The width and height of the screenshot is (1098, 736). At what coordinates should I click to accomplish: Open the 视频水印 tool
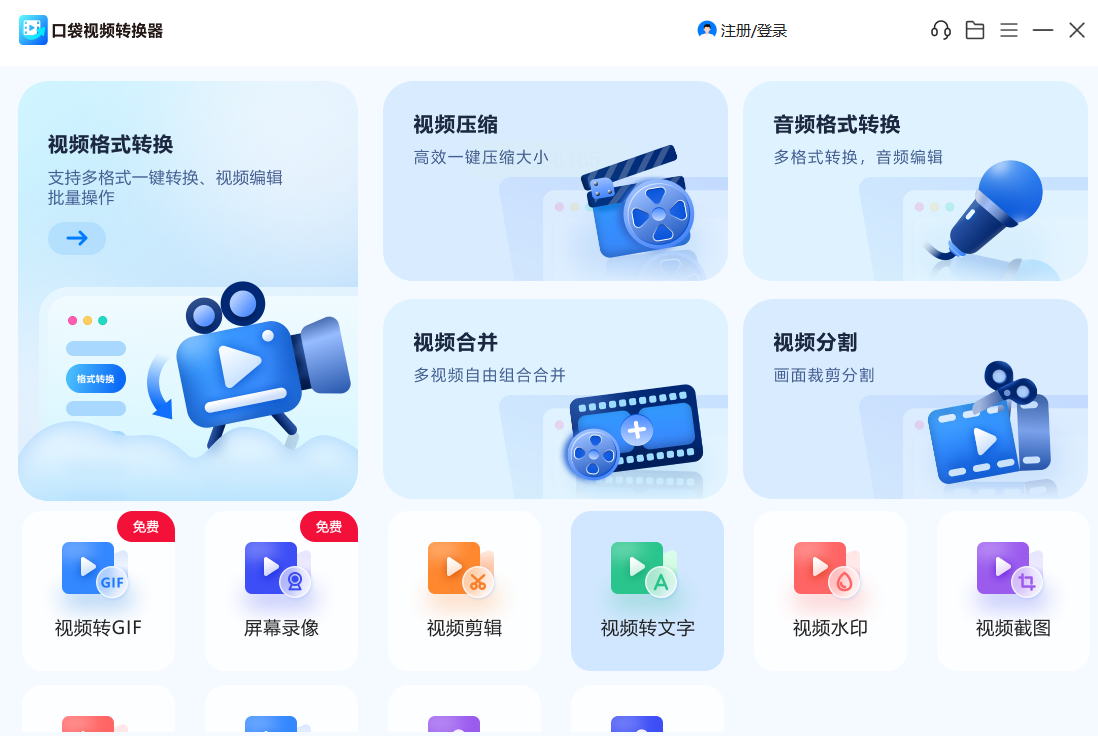(830, 591)
